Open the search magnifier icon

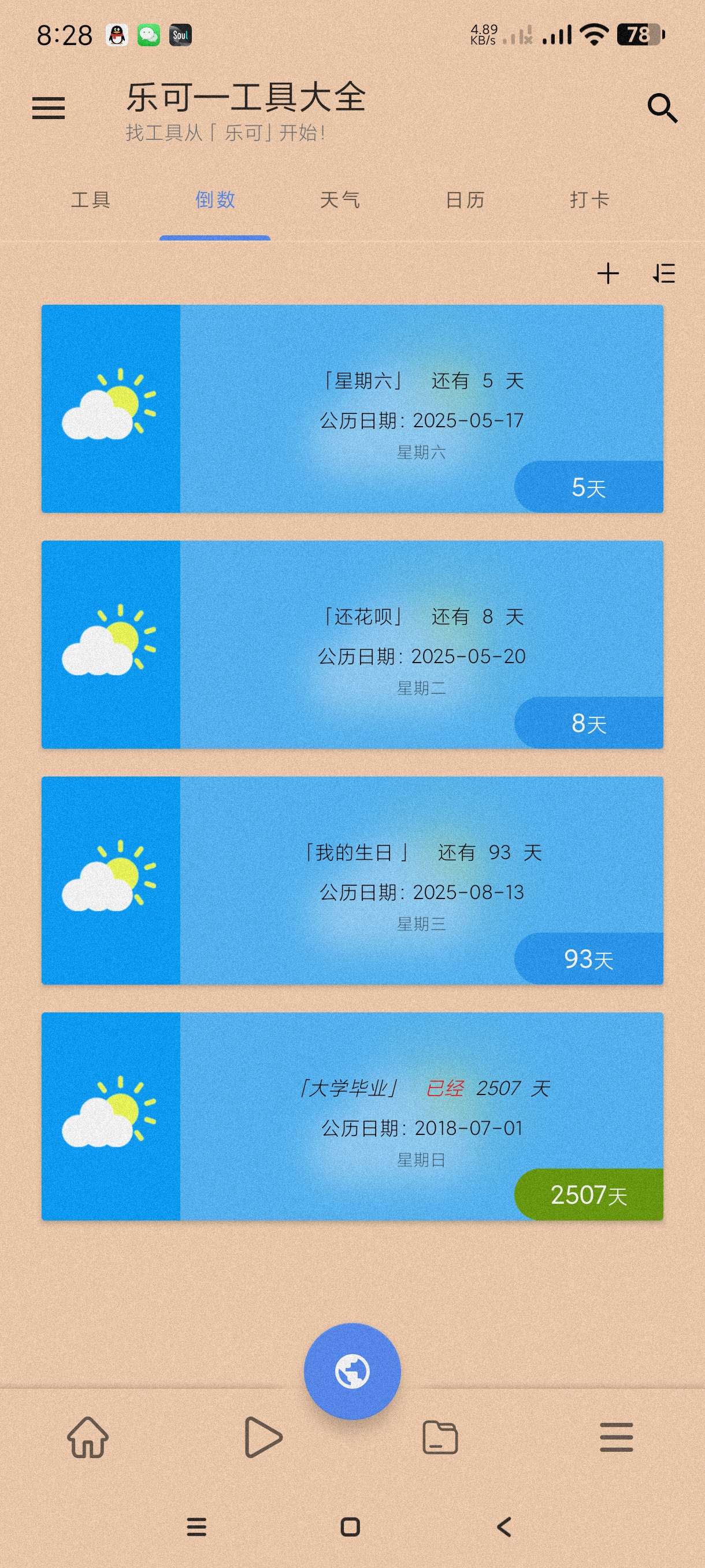coord(662,108)
